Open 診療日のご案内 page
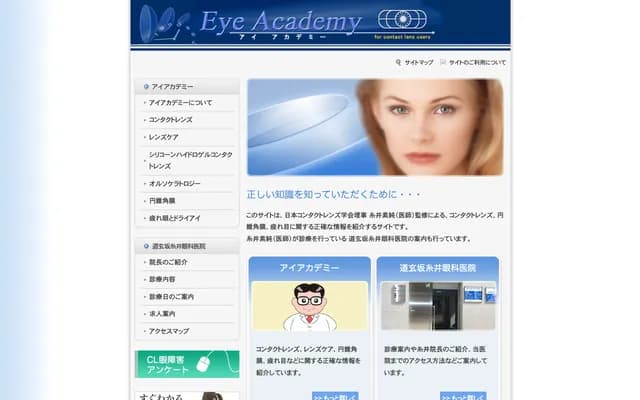Viewport: 640px width, 400px height. 171,297
